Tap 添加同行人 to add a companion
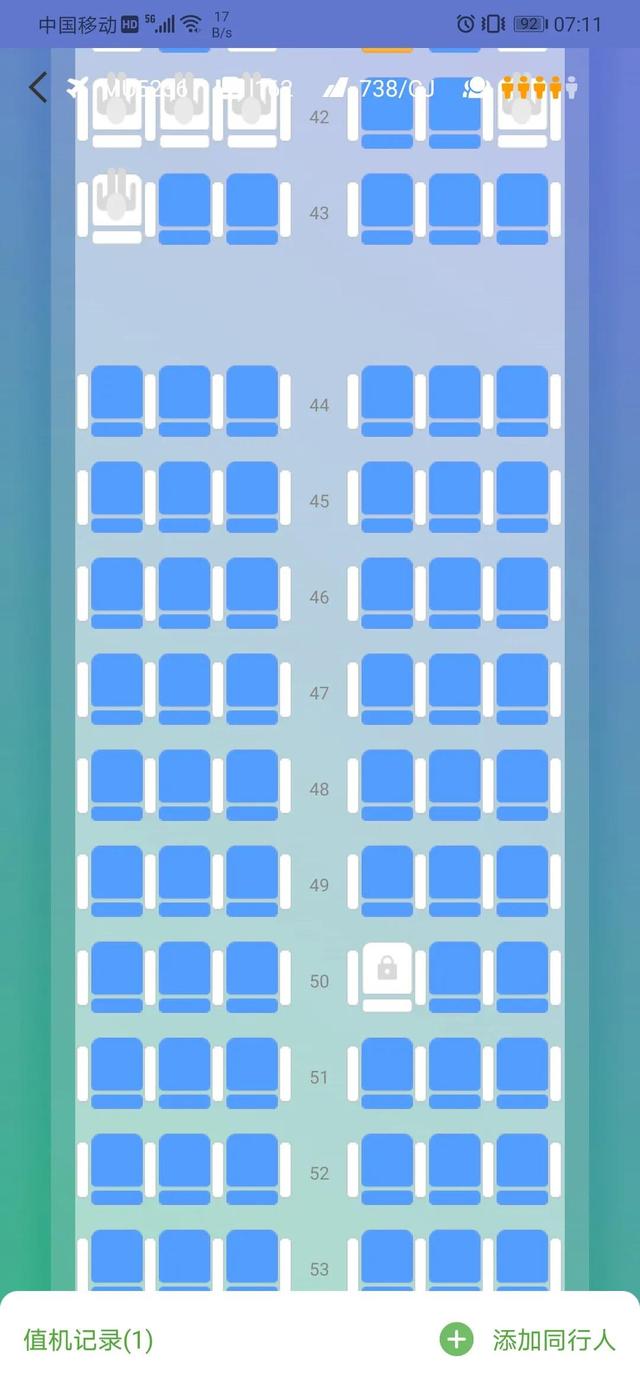The width and height of the screenshot is (640, 1387). click(528, 1340)
